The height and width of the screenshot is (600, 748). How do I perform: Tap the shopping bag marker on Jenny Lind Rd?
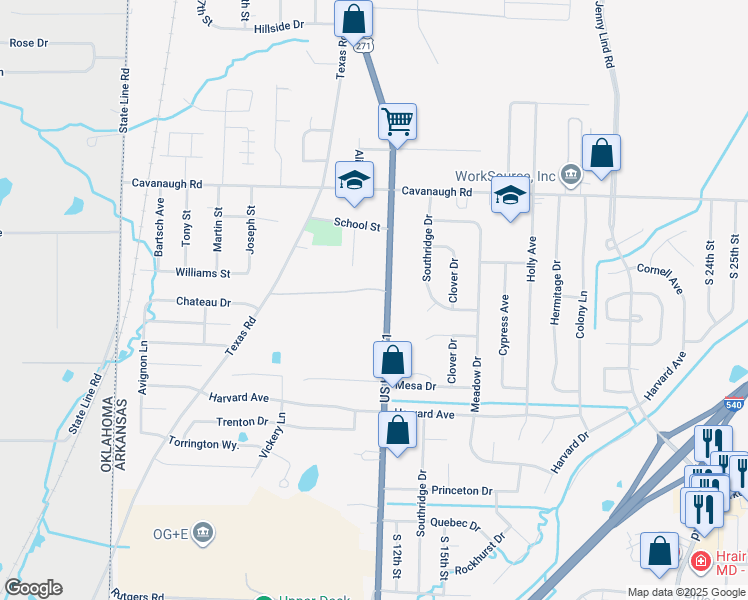coord(602,154)
